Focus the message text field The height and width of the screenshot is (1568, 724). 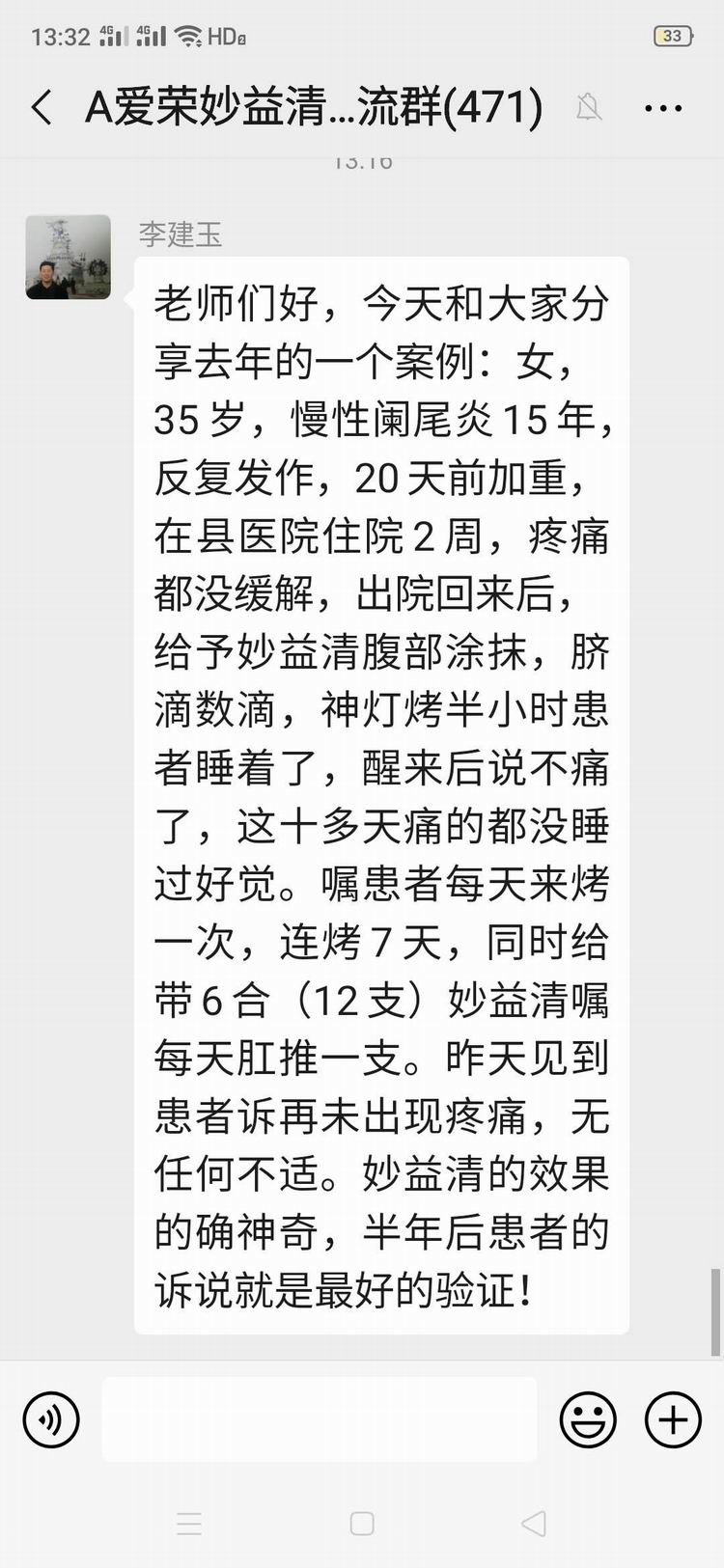[x=320, y=1419]
